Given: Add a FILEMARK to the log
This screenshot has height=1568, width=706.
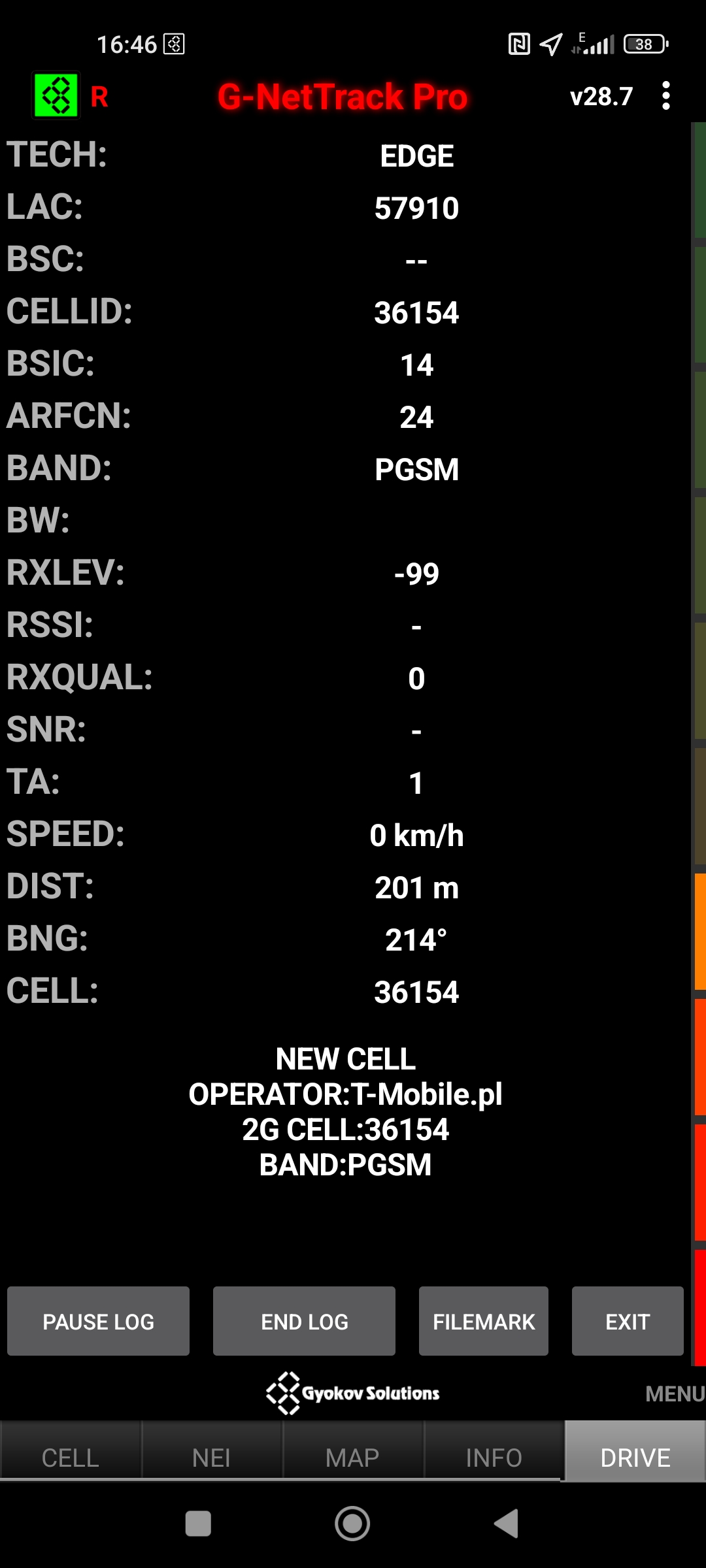Looking at the screenshot, I should click(x=483, y=1321).
